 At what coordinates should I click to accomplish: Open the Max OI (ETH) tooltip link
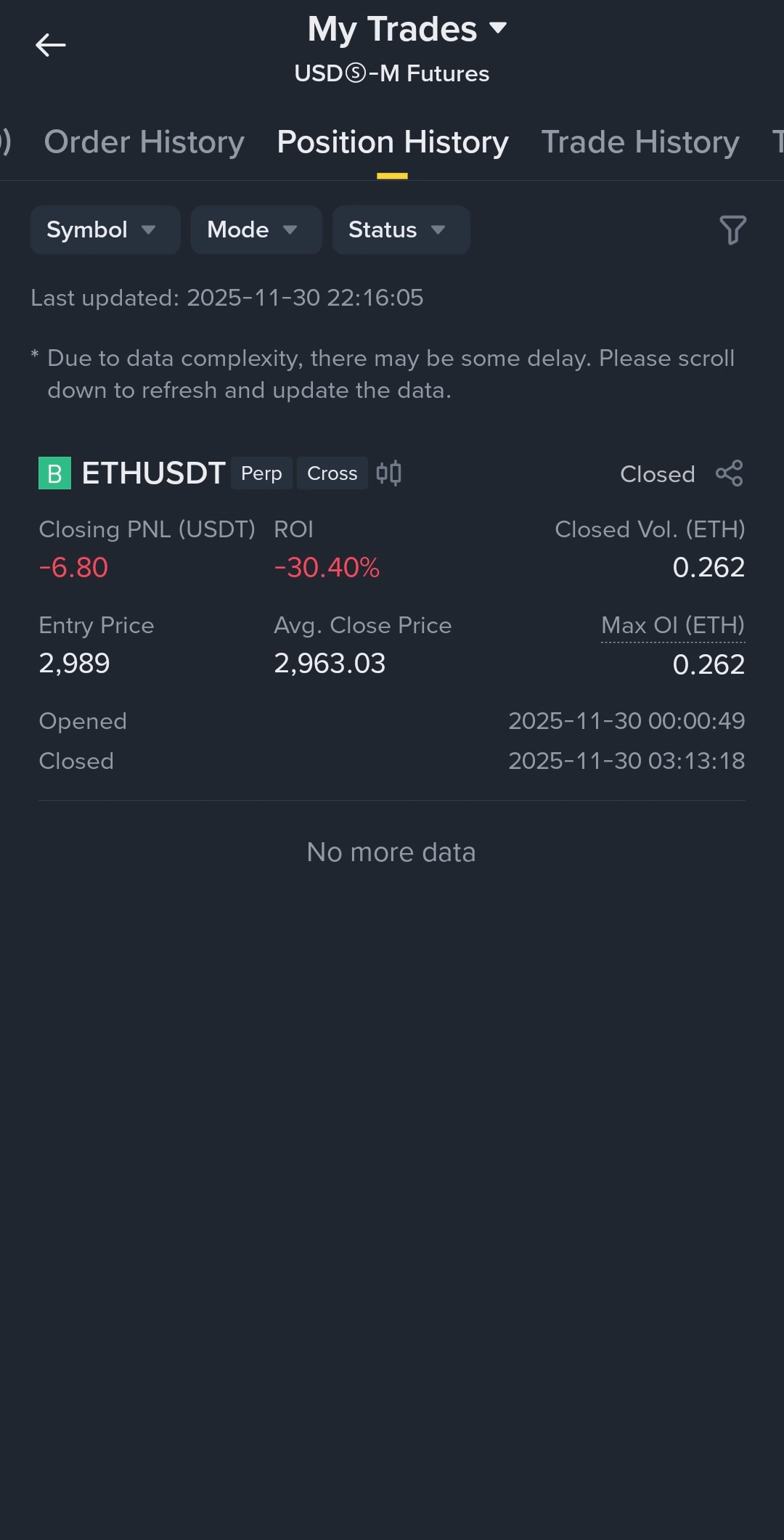672,625
